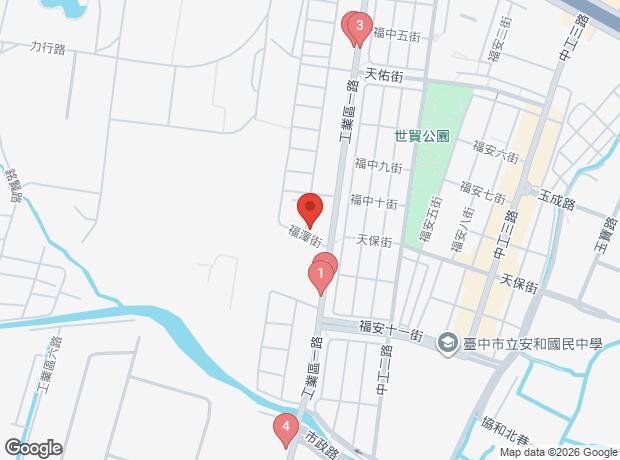Tap the unnumbered red pin near 福澤街
This screenshot has height=460, width=620.
(x=310, y=208)
